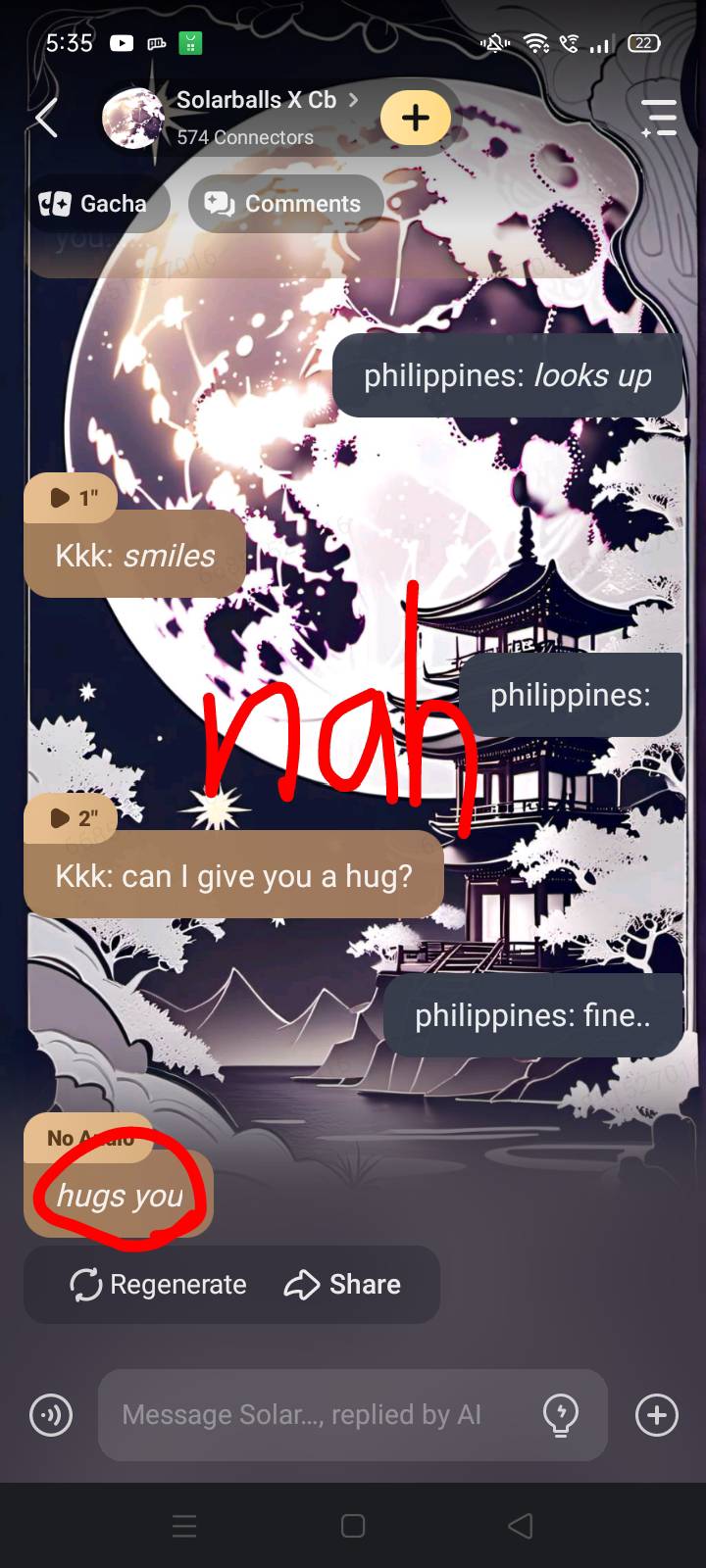Play the 1" audio on the smiles message
Screen dimensions: 706x1568
point(72,498)
